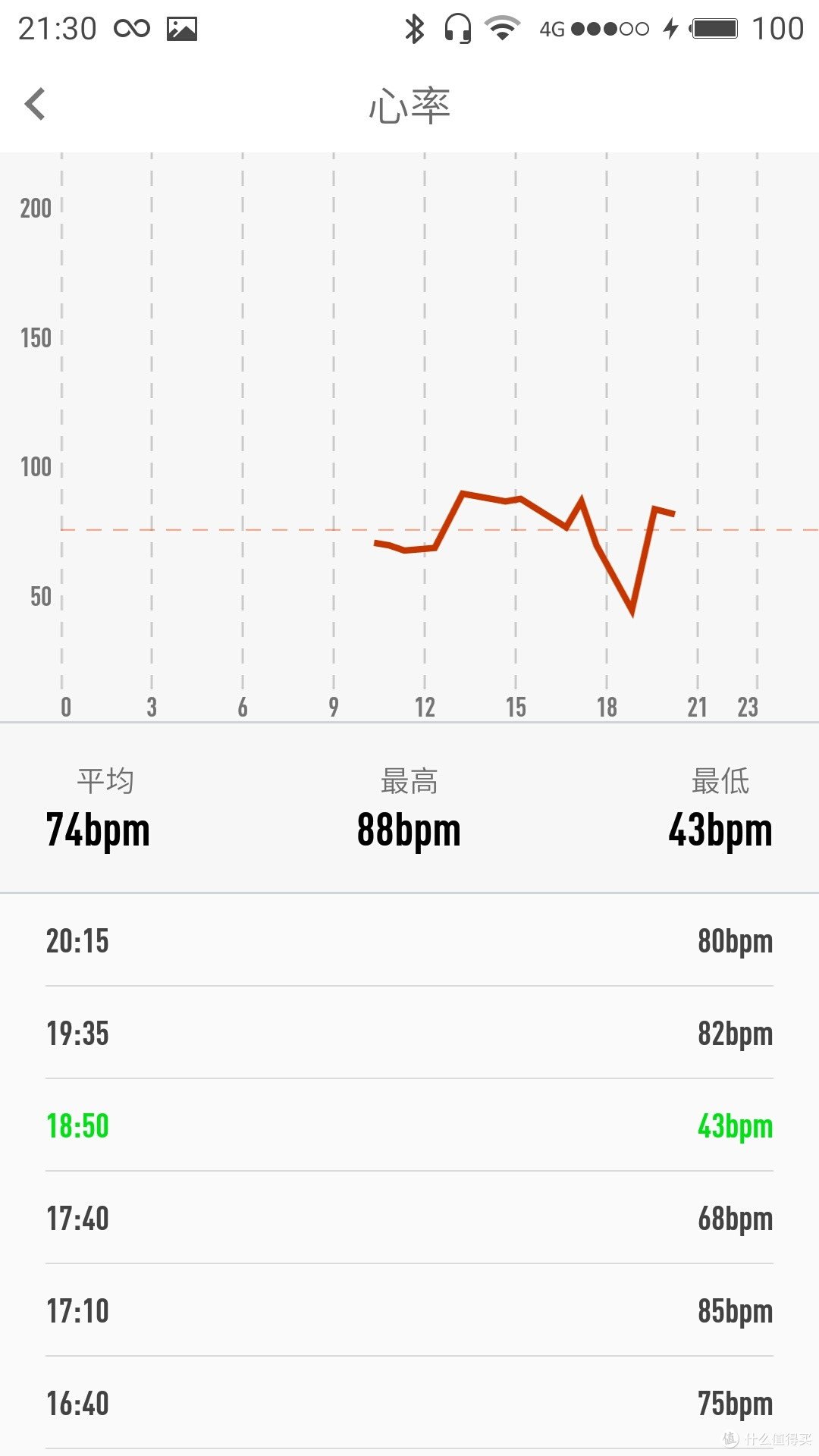Viewport: 819px width, 1456px height.
Task: Select the 16:40 record of 75bpm
Action: click(409, 1403)
